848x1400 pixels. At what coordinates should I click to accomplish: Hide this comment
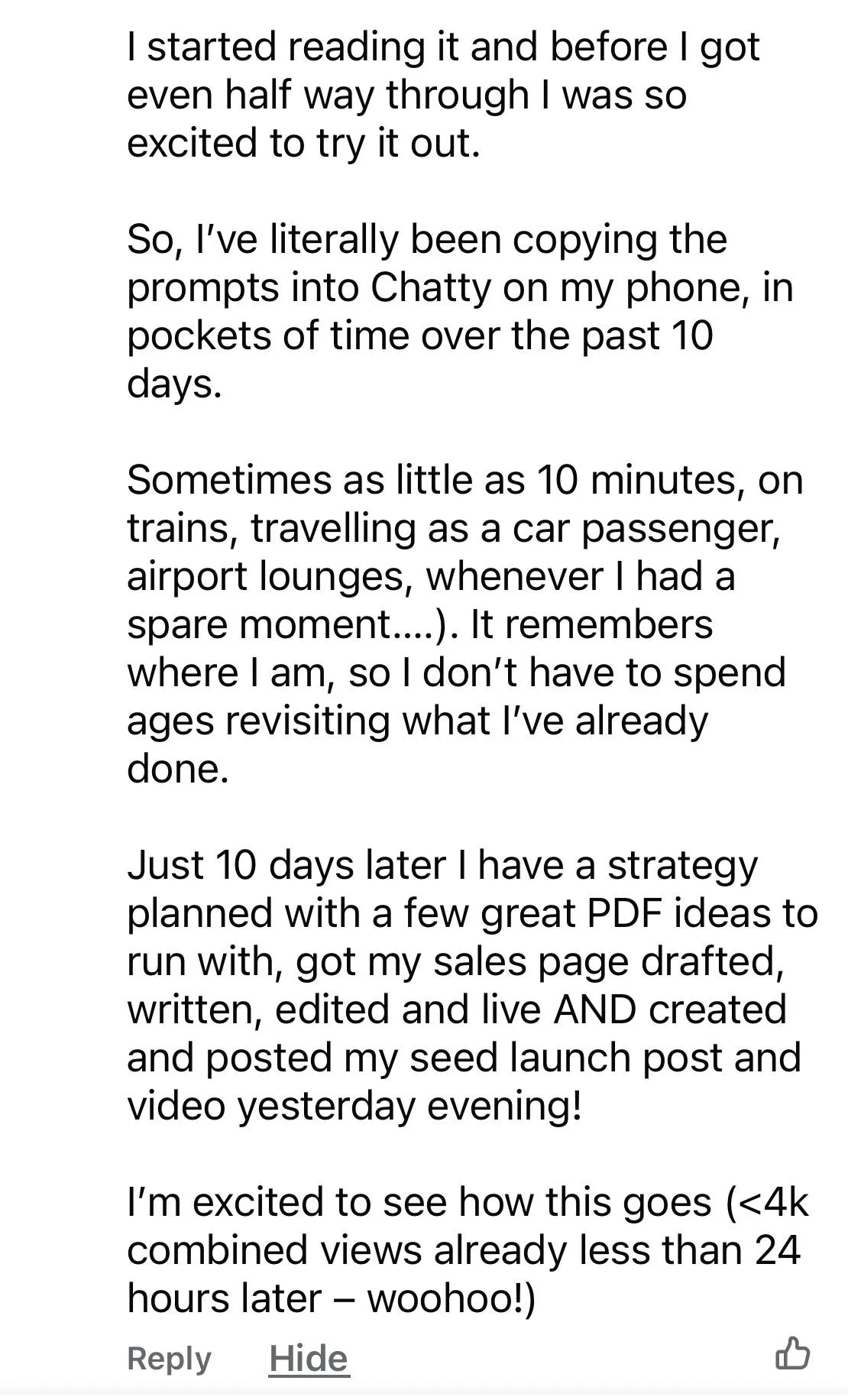pyautogui.click(x=309, y=1358)
